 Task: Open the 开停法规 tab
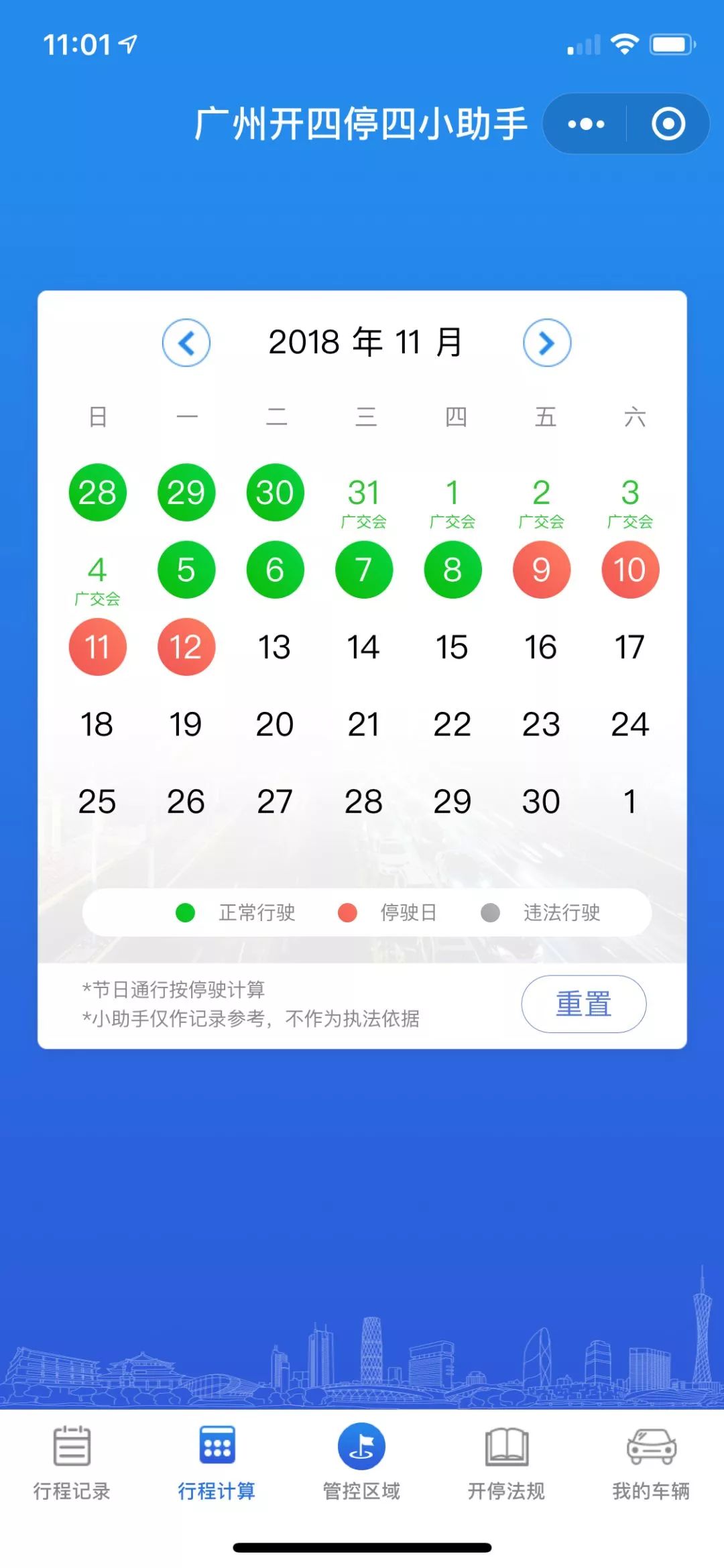tap(506, 1461)
